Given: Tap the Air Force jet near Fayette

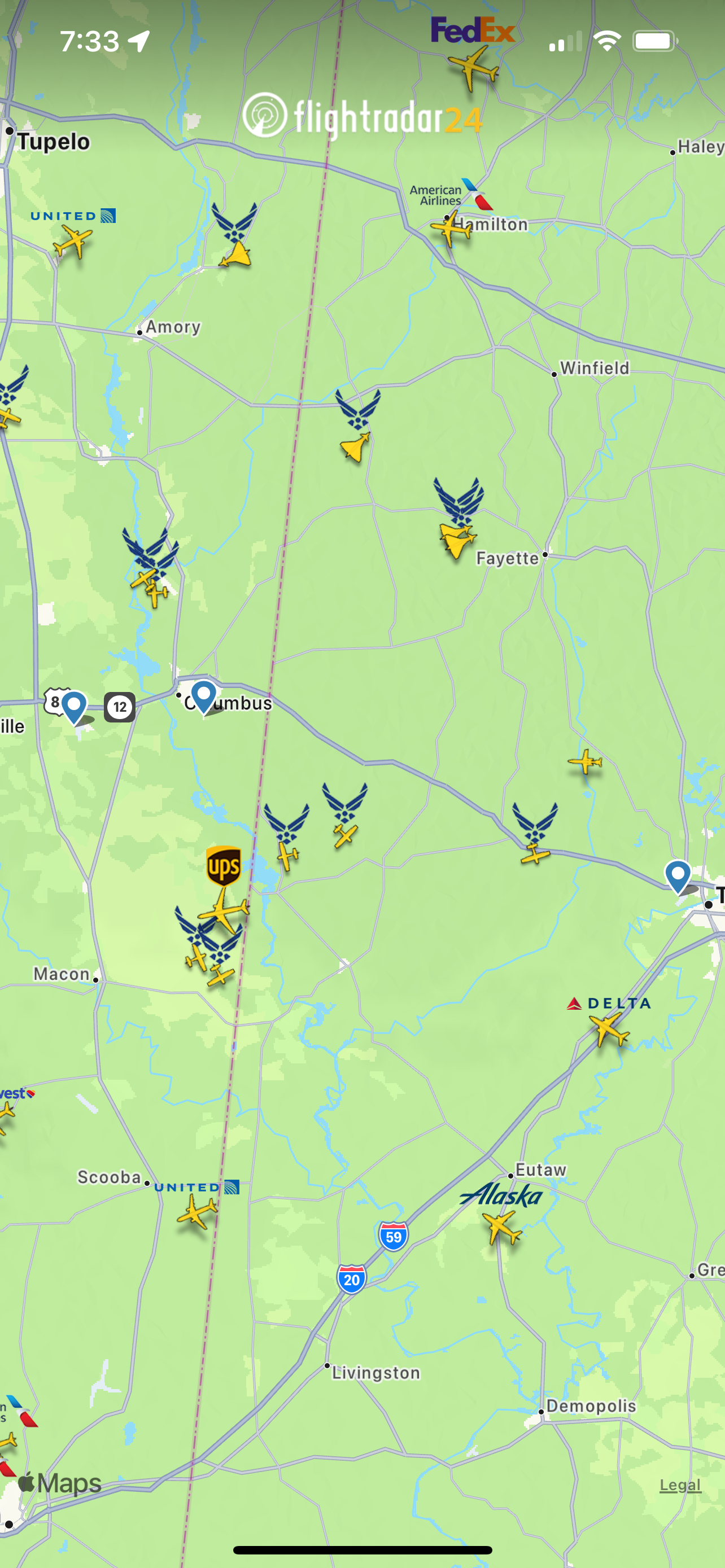Looking at the screenshot, I should click(457, 541).
